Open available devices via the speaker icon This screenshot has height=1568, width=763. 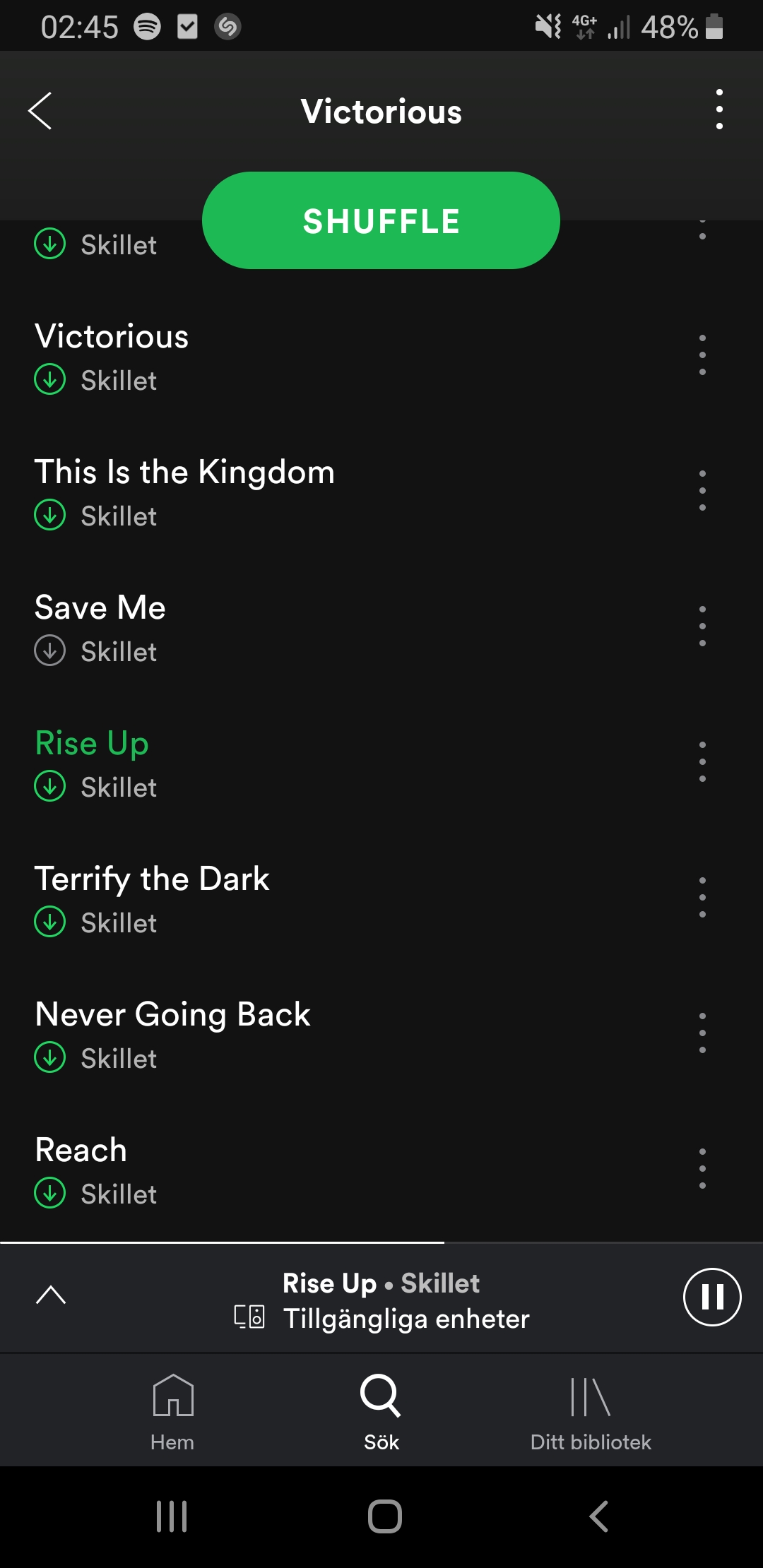(x=249, y=1315)
